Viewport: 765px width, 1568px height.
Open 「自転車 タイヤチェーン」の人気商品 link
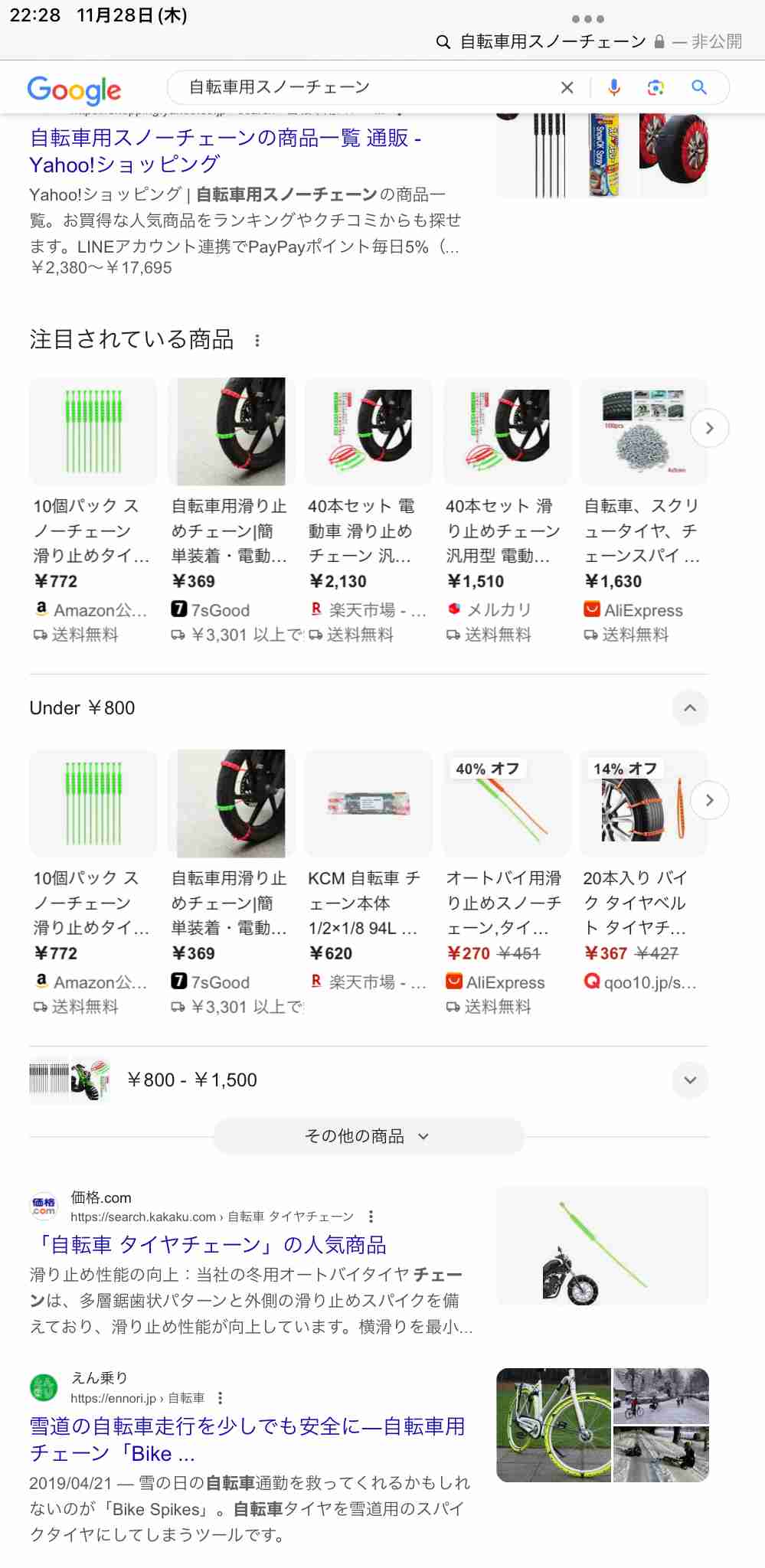[208, 1245]
